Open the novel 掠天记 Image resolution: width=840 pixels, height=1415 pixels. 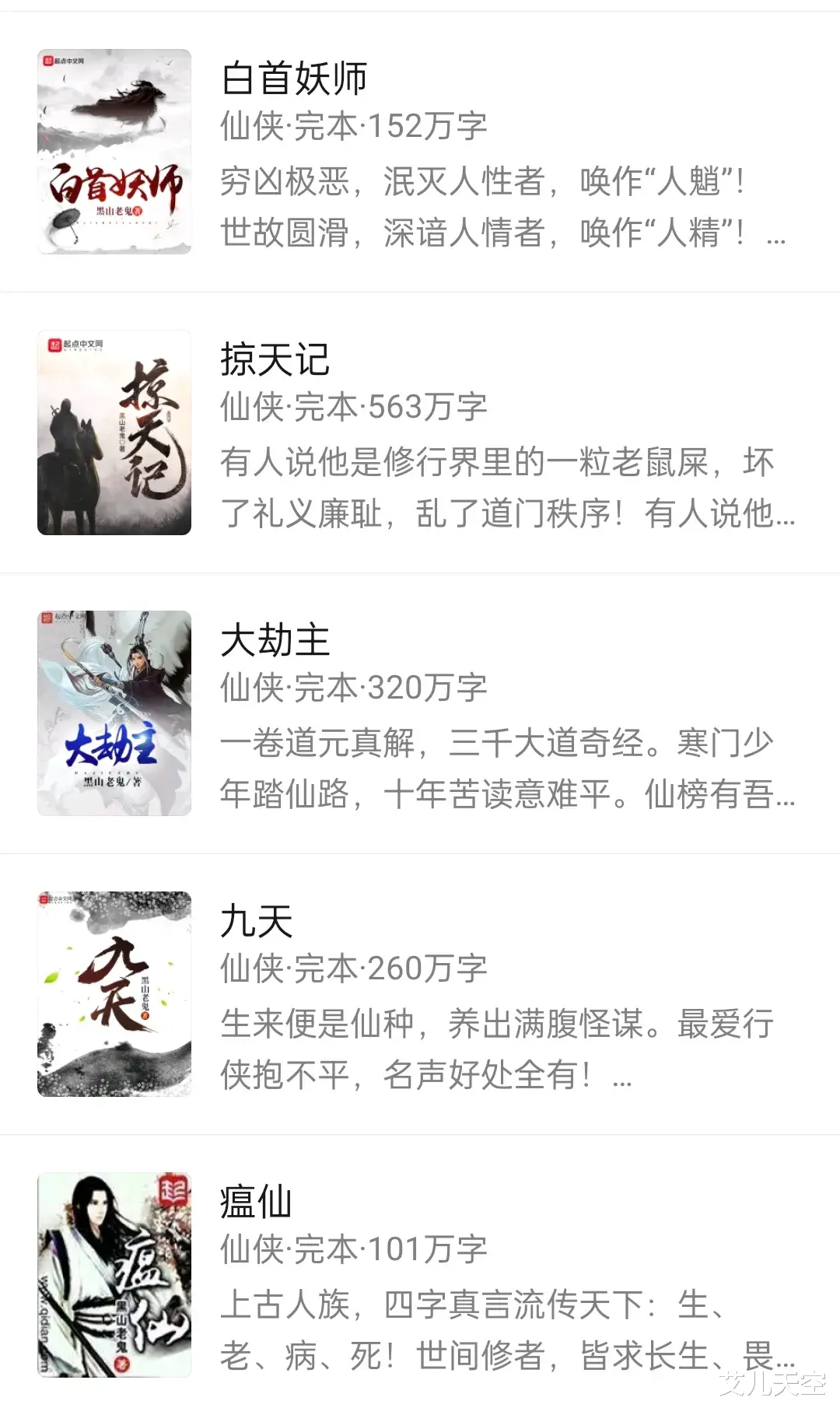(275, 359)
